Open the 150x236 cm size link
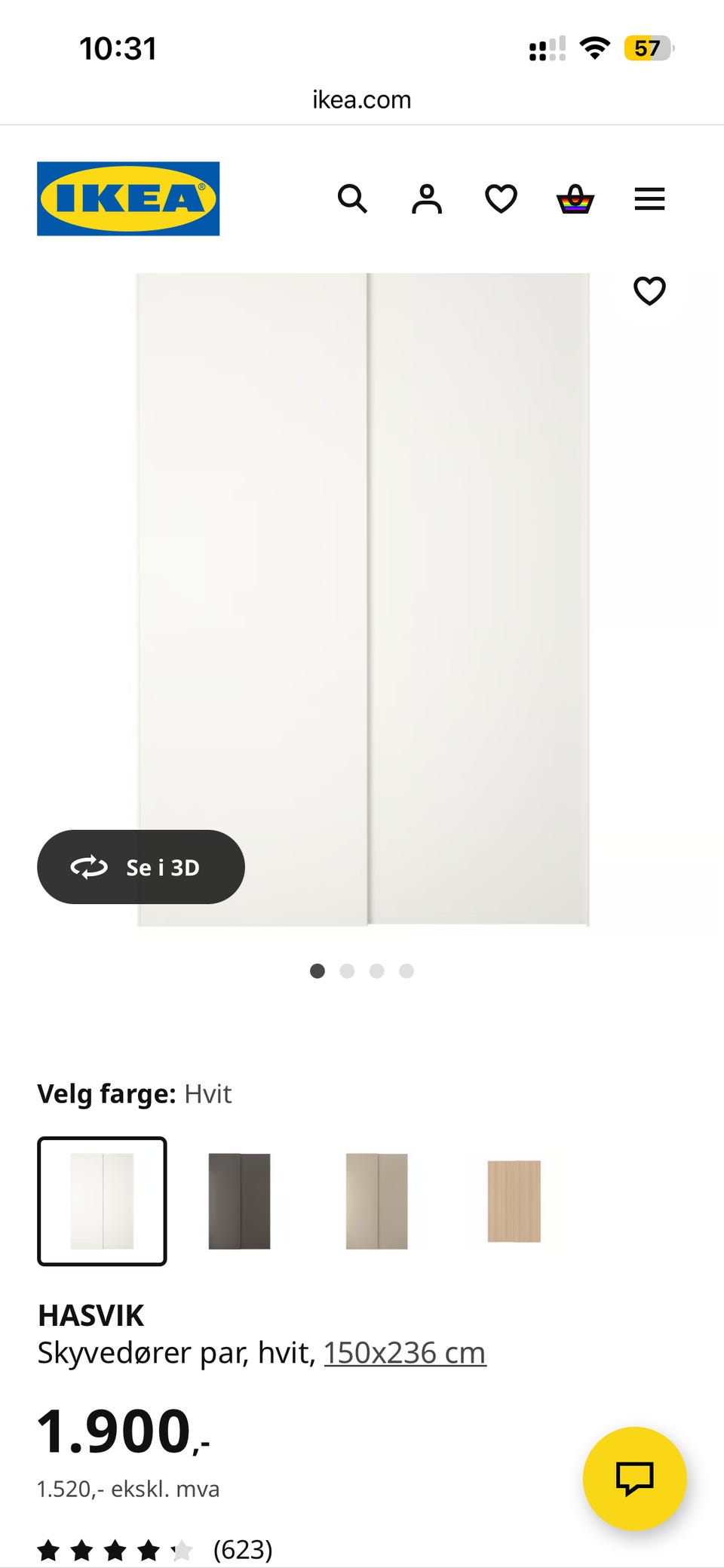Viewport: 724px width, 1568px height. click(404, 1353)
